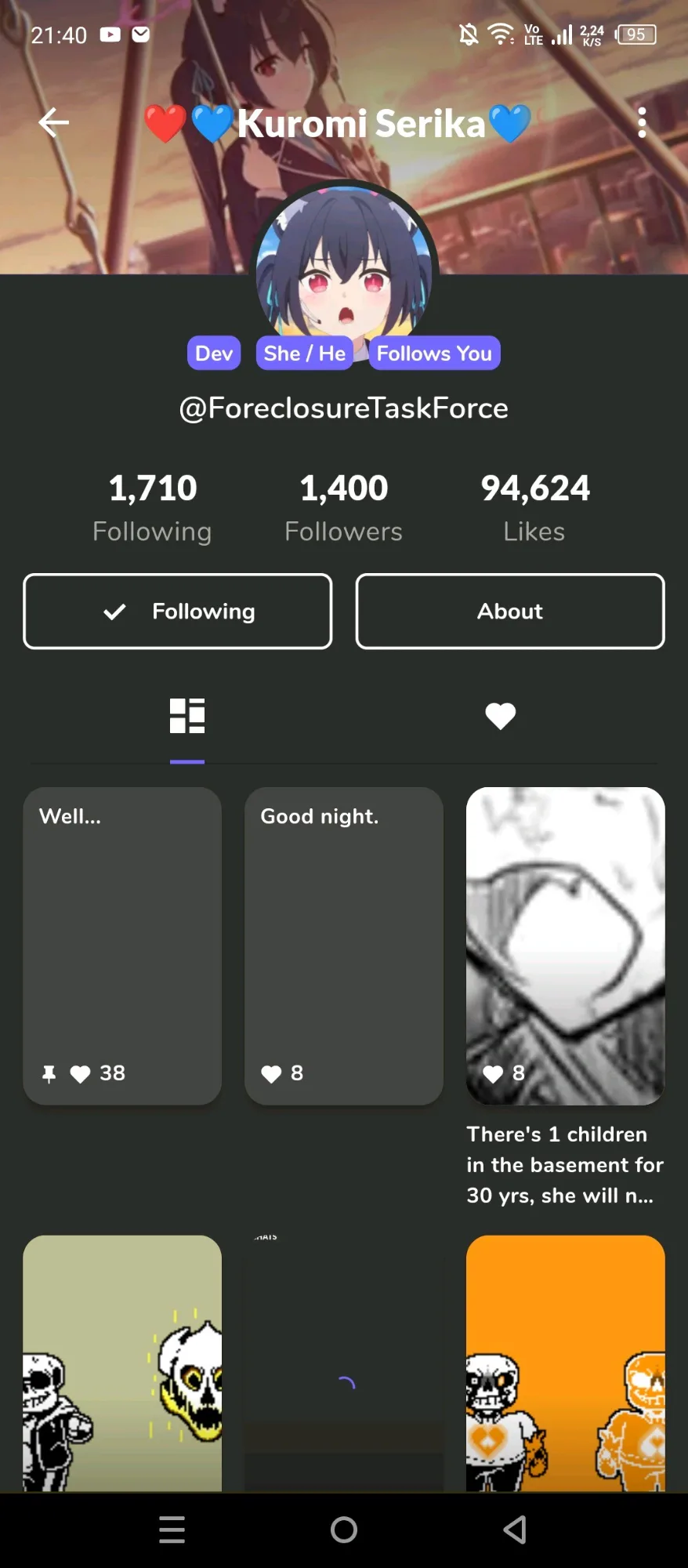Image resolution: width=688 pixels, height=1568 pixels.
Task: Tap the system back triangle button
Action: [x=515, y=1530]
